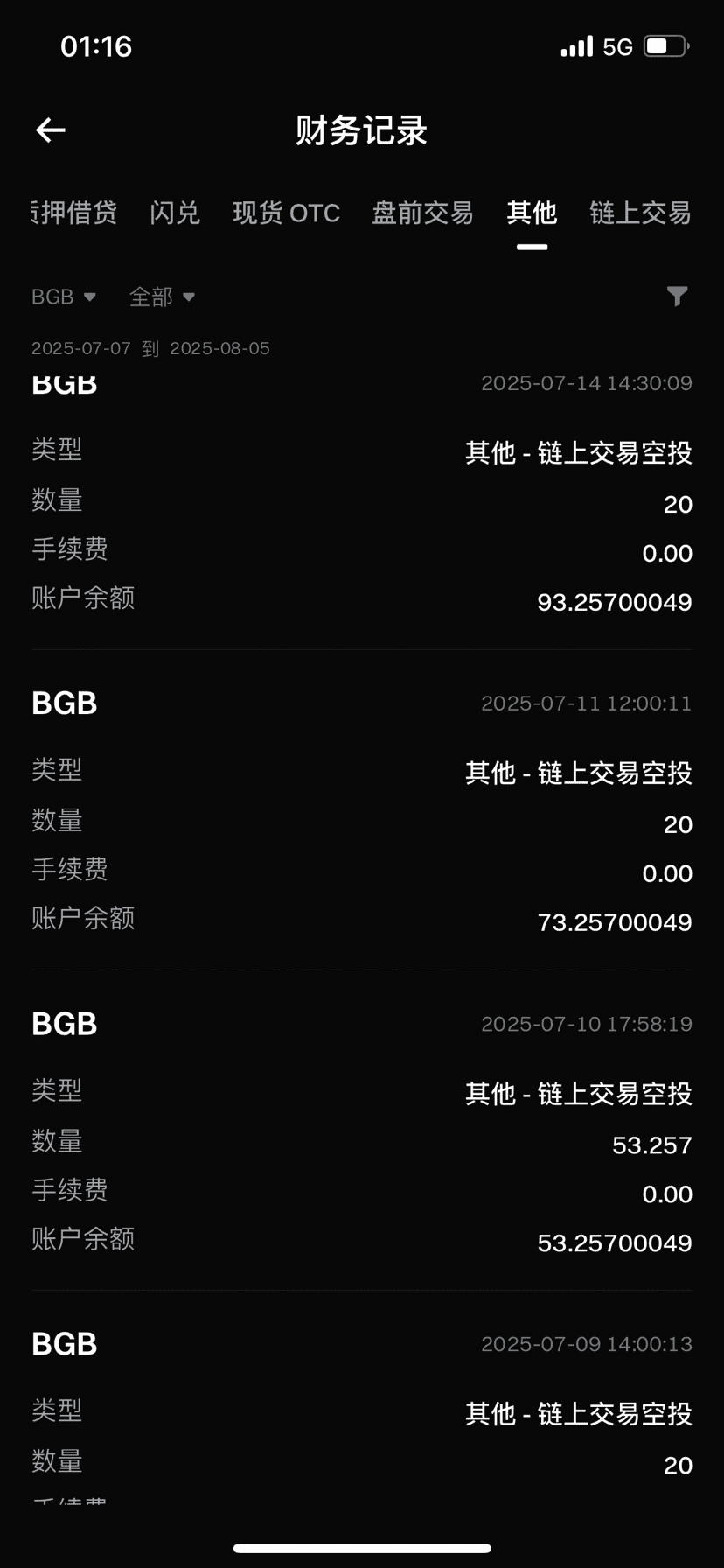Viewport: 724px width, 1568px height.
Task: Select the 其他 tab
Action: coord(532,213)
